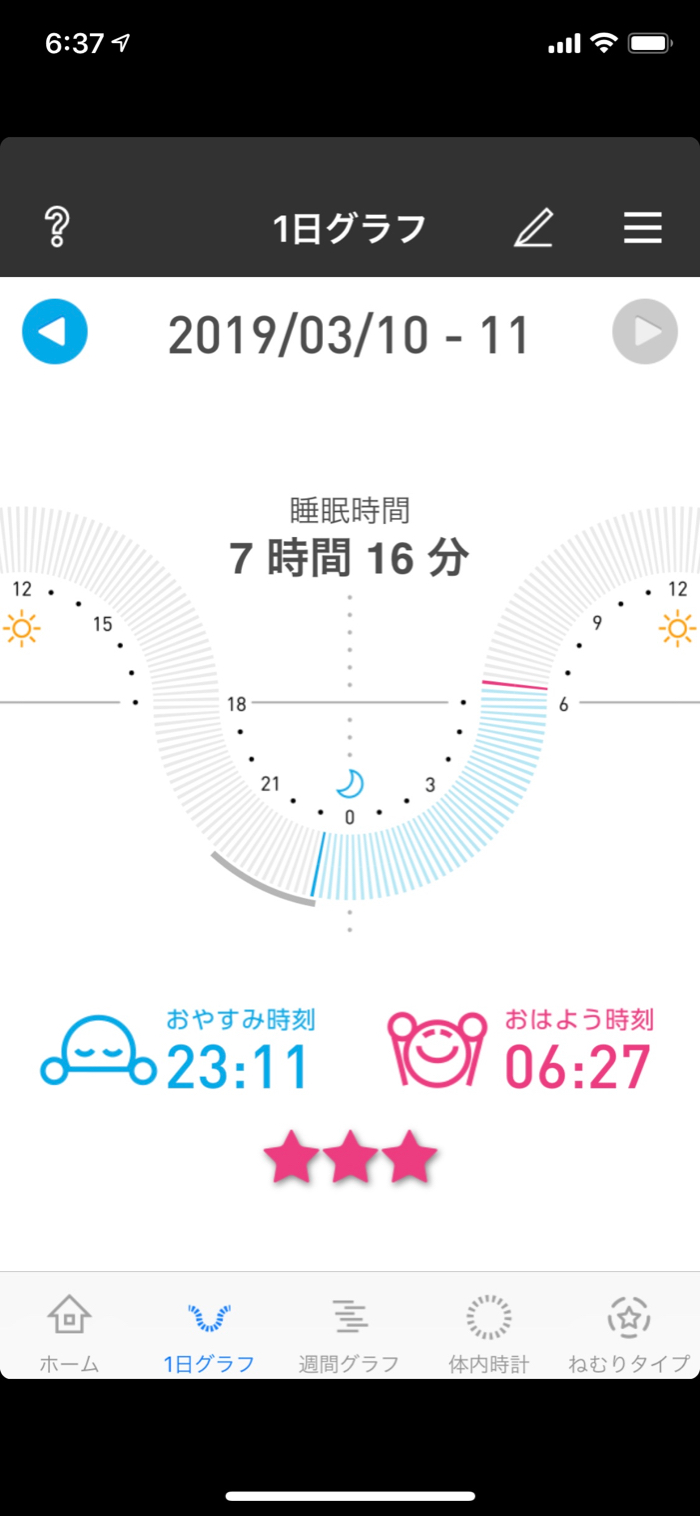Tap the greyed next day arrow

pyautogui.click(x=645, y=331)
